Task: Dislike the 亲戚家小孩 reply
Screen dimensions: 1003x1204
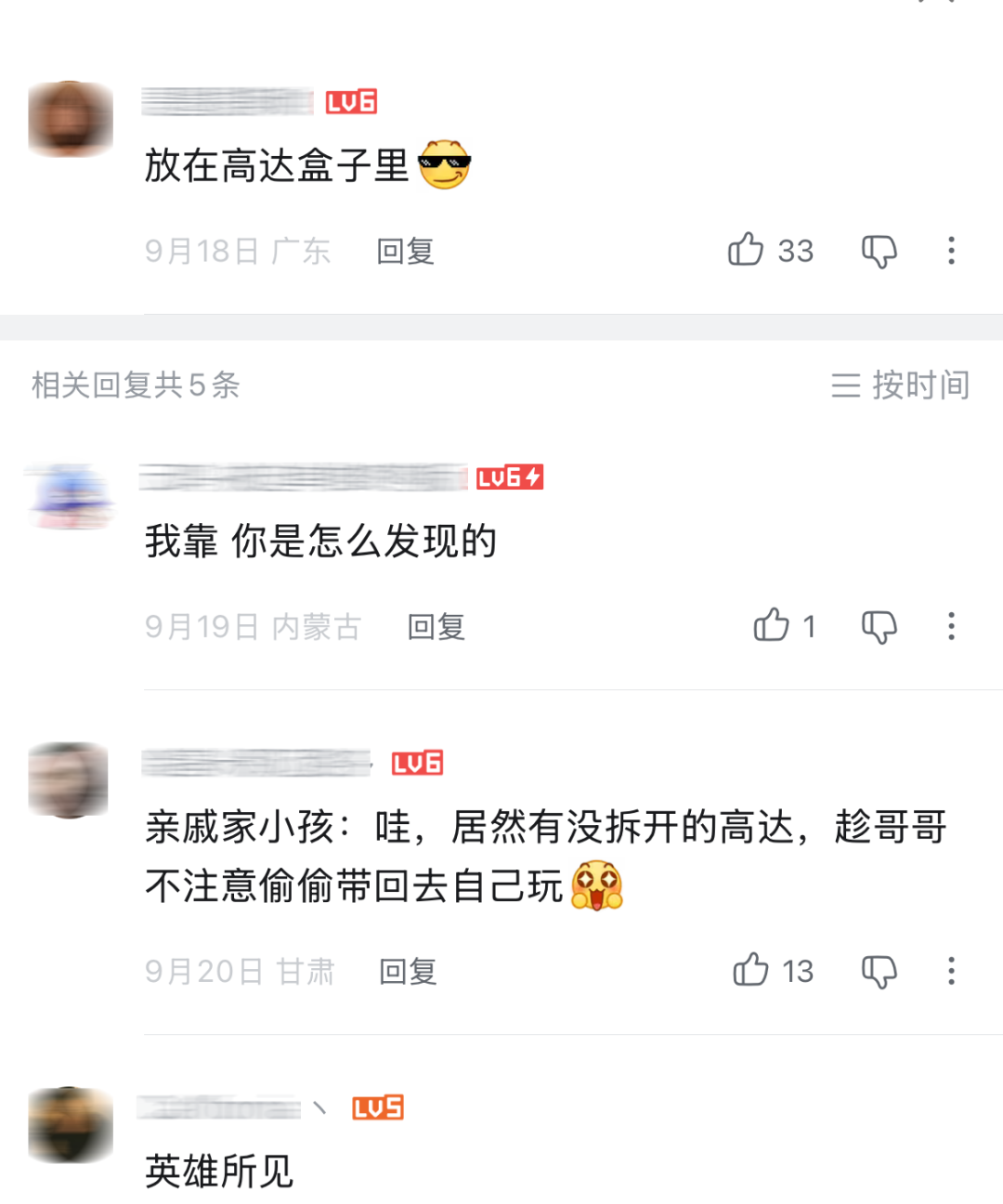Action: tap(879, 972)
